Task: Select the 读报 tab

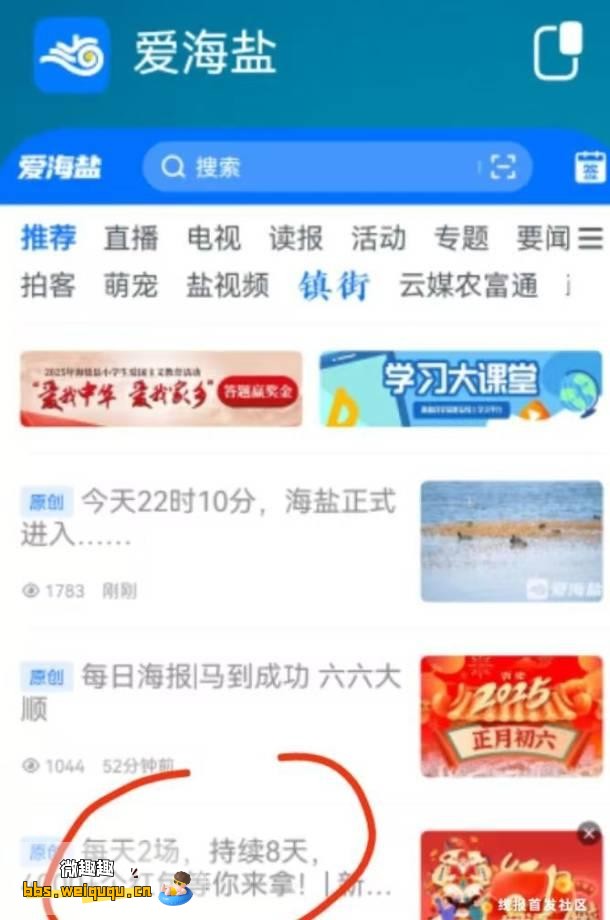Action: point(295,238)
